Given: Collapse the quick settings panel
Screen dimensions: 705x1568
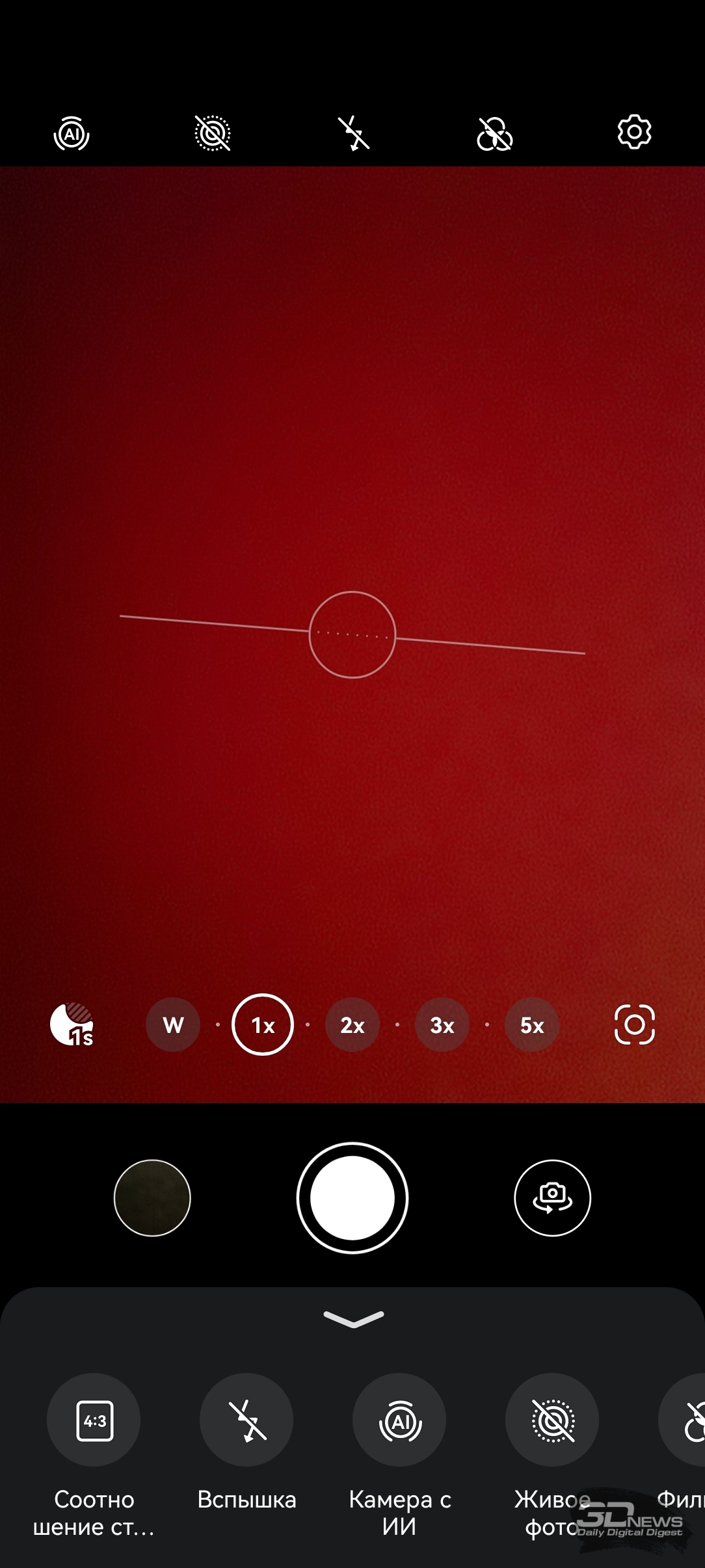Looking at the screenshot, I should (x=353, y=1319).
